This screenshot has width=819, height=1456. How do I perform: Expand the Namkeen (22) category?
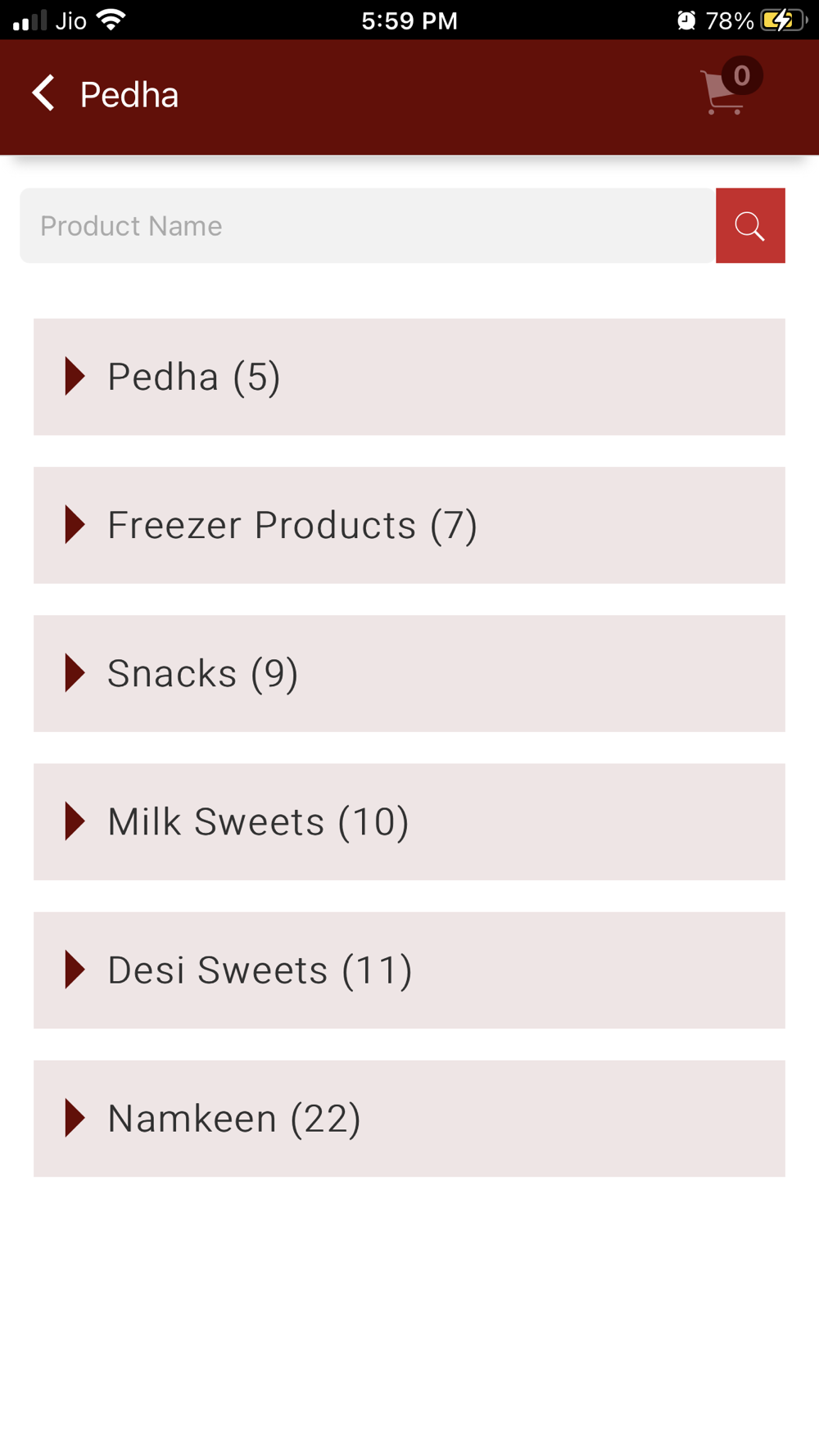click(409, 1118)
